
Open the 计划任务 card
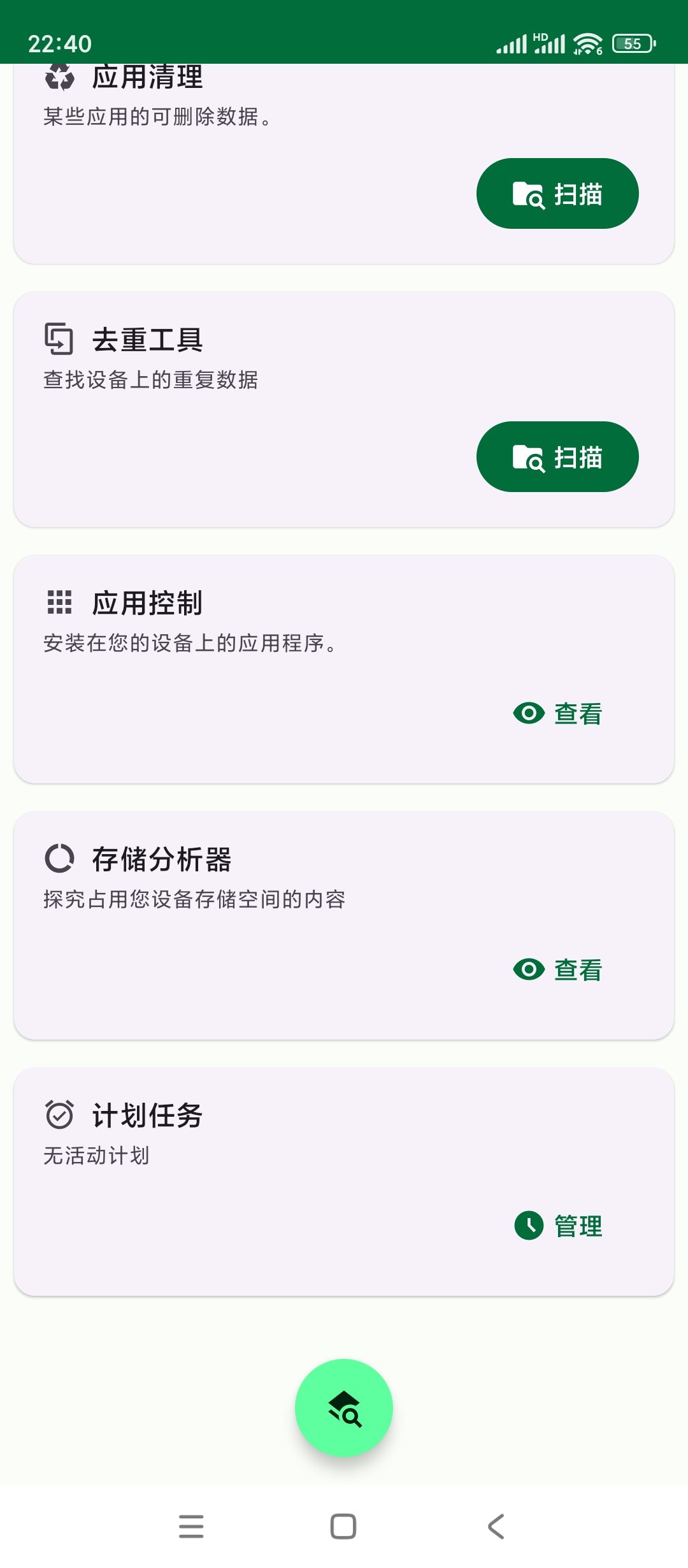255,1134
